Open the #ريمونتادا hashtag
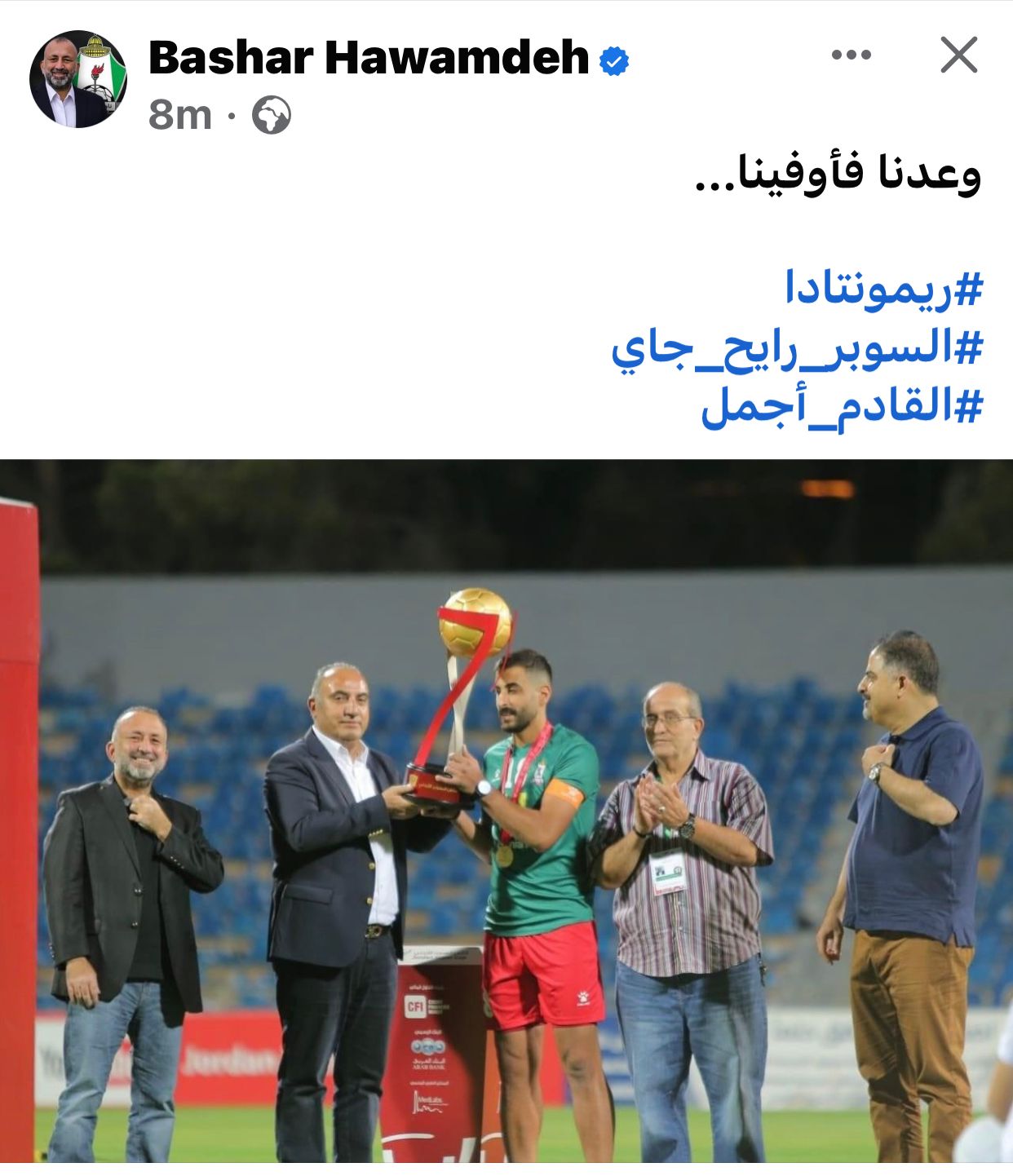 tap(883, 289)
